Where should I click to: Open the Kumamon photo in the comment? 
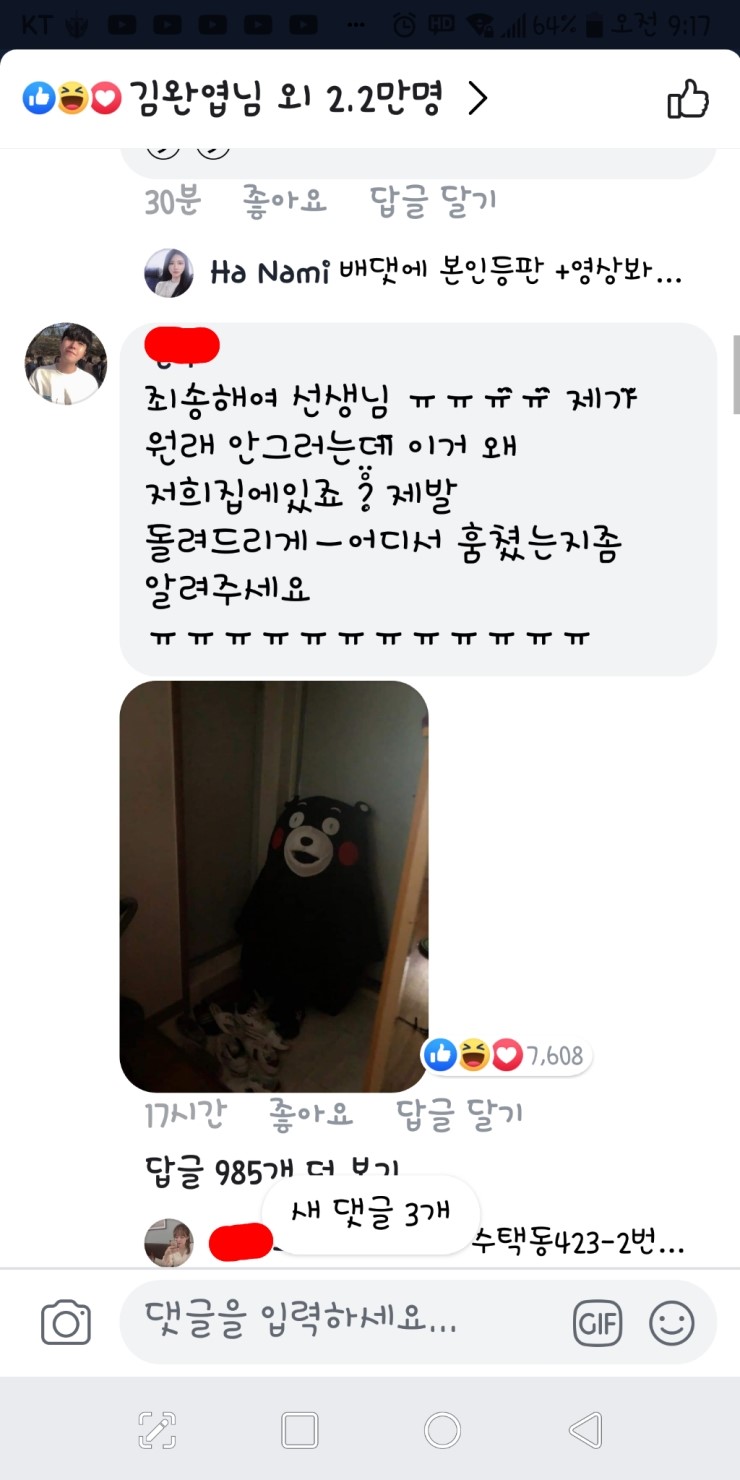tap(273, 886)
